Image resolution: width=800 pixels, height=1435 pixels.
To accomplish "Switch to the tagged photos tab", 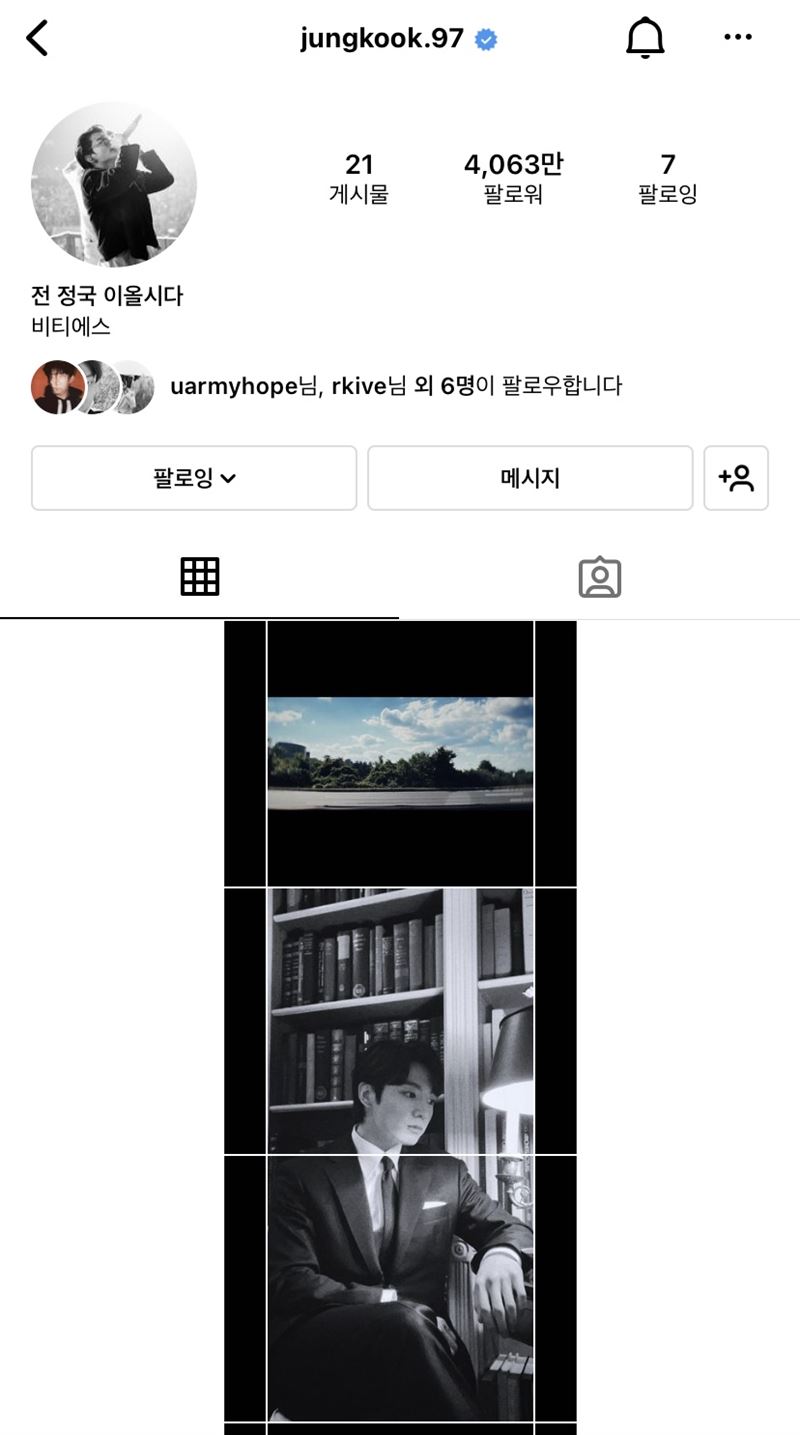I will point(600,577).
